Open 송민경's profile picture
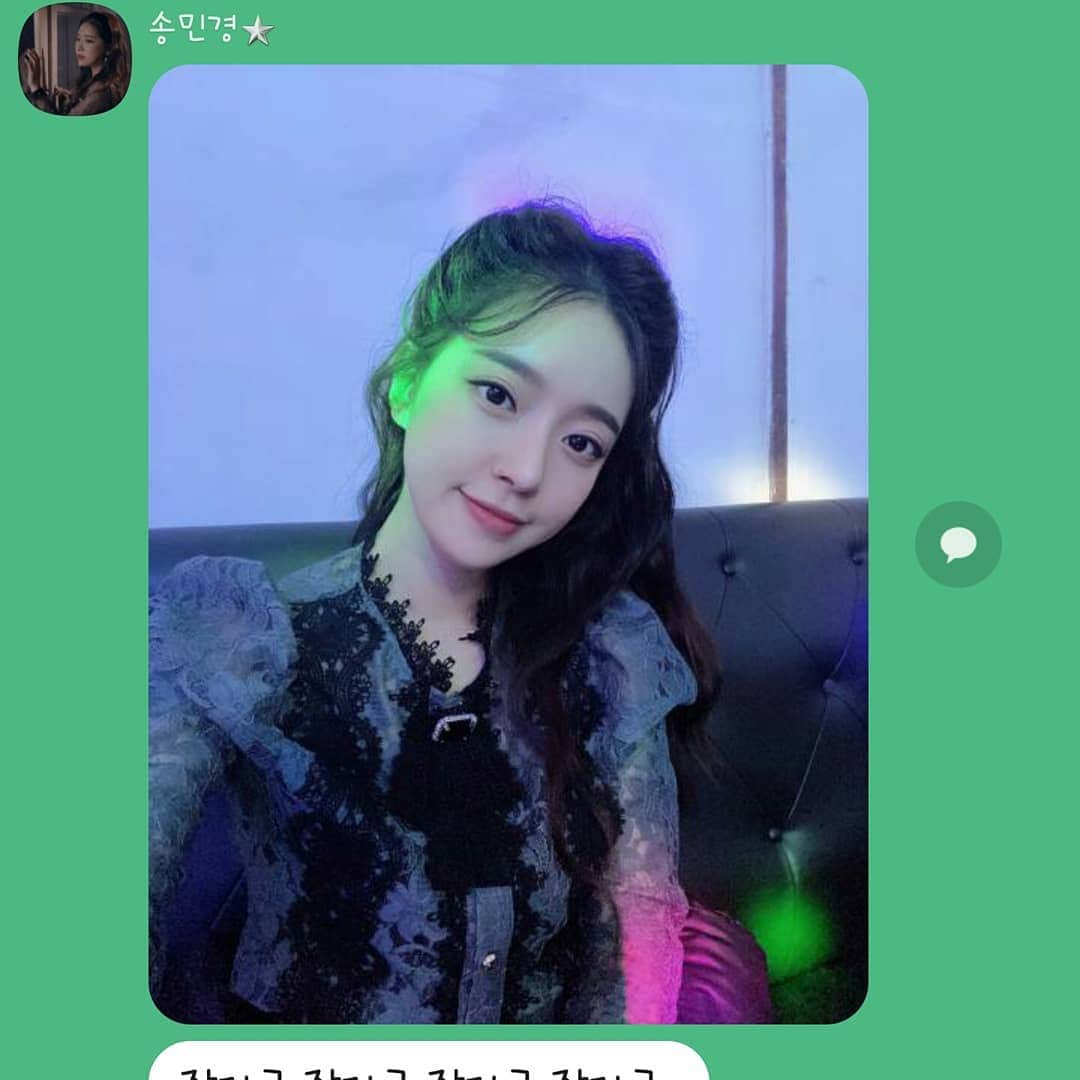The width and height of the screenshot is (1080, 1080). click(x=75, y=58)
